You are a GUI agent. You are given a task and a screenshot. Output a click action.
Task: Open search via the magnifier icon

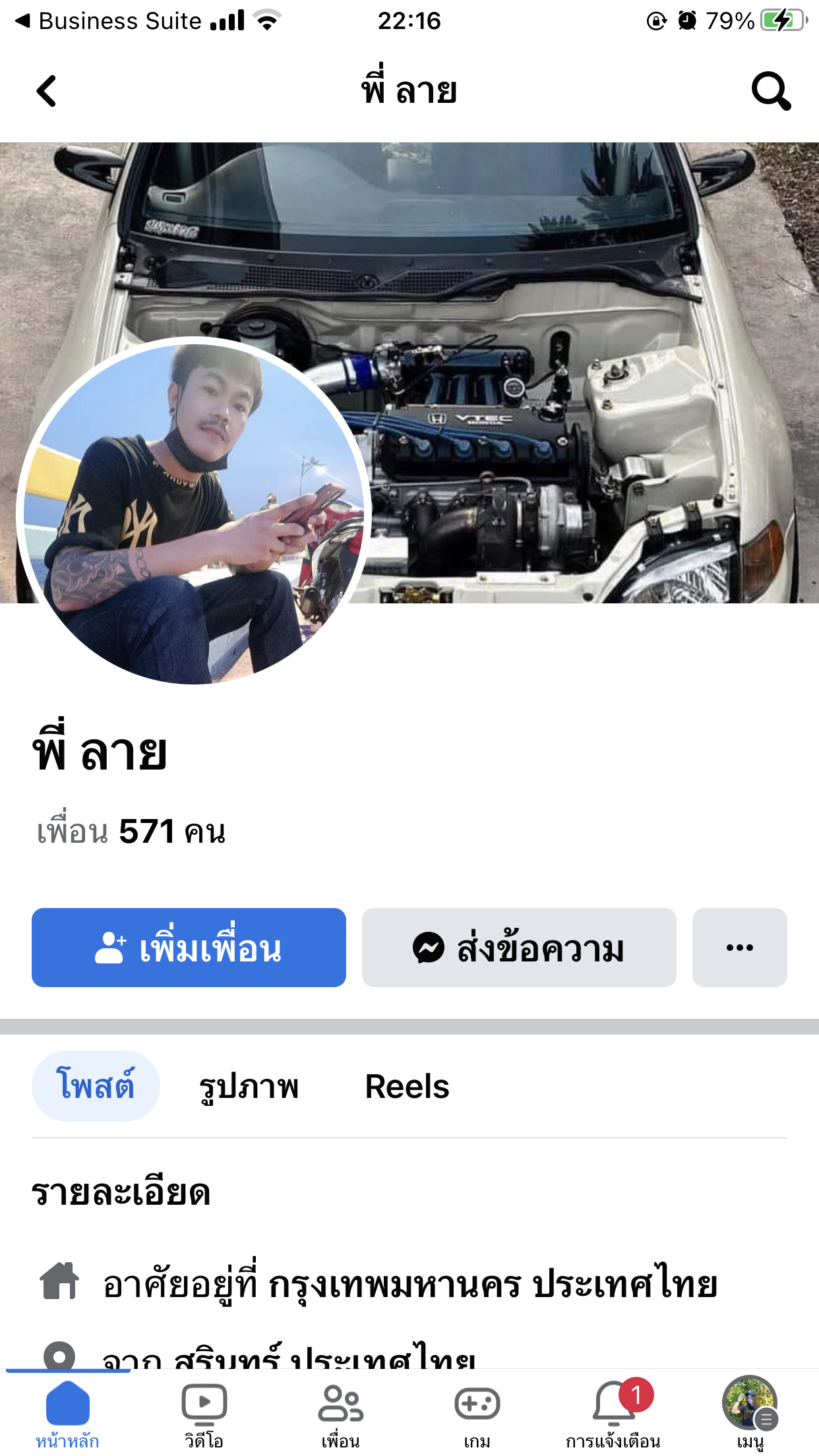pyautogui.click(x=771, y=91)
